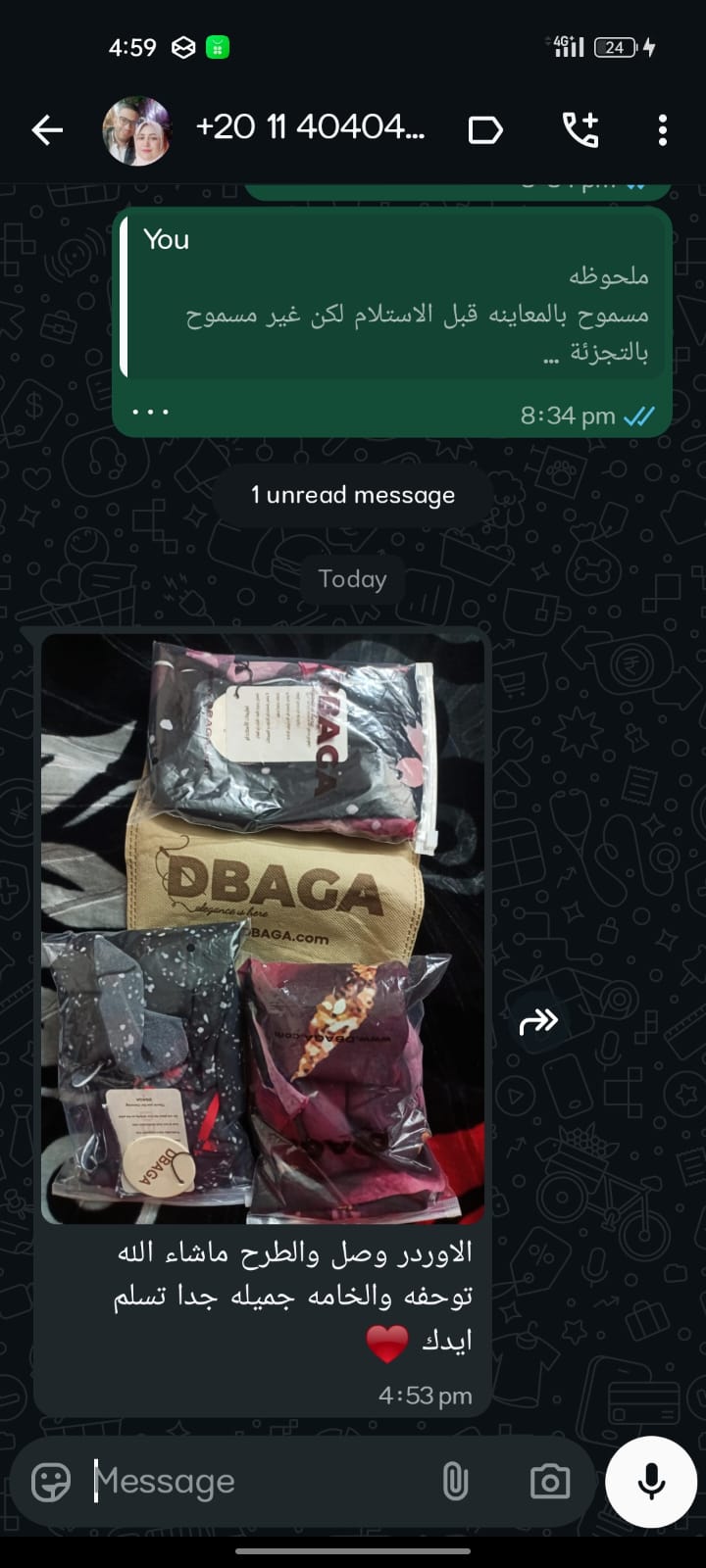Open the contact's profile picture
706x1568 pixels.
pyautogui.click(x=137, y=129)
